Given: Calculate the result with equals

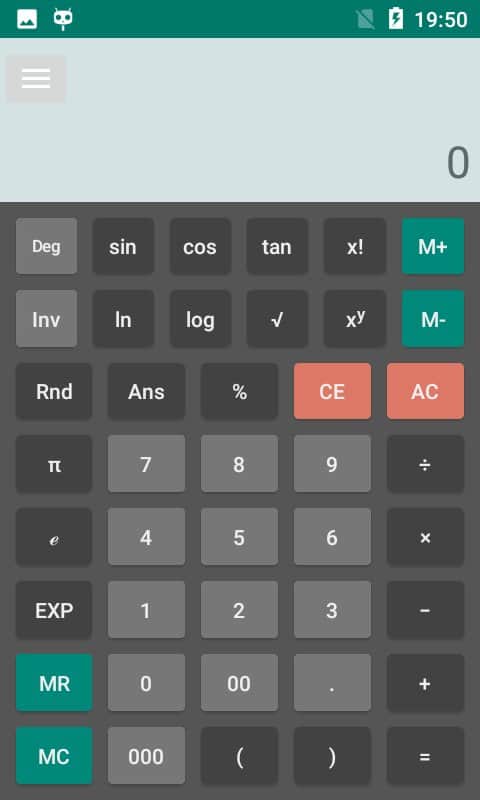Looking at the screenshot, I should [x=425, y=756].
